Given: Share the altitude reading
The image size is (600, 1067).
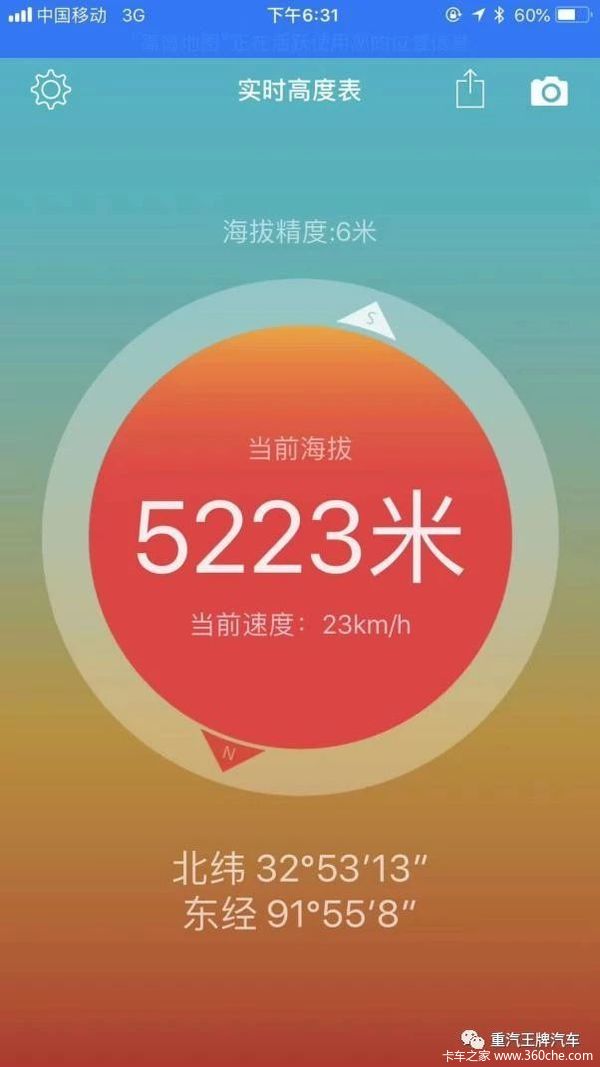Looking at the screenshot, I should point(470,89).
